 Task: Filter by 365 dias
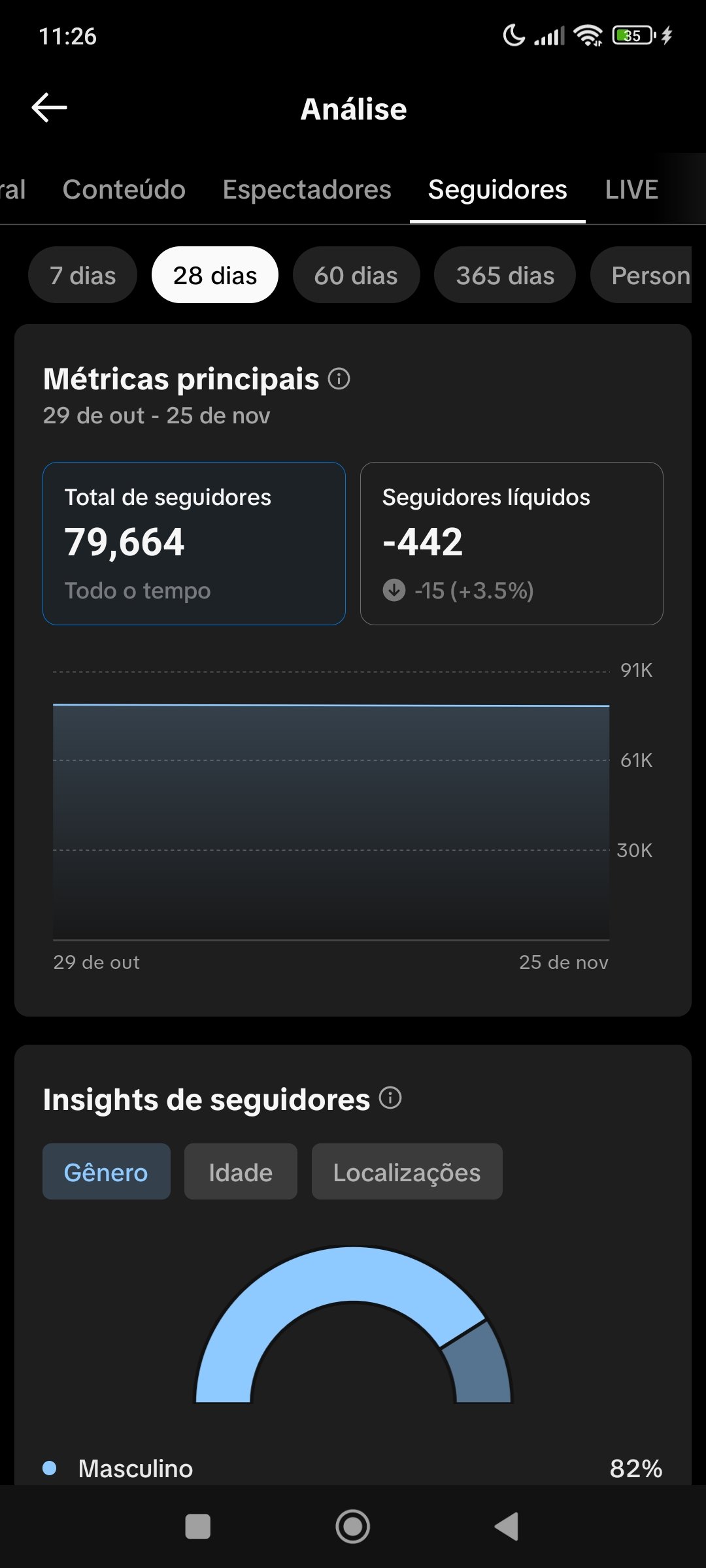click(x=505, y=275)
